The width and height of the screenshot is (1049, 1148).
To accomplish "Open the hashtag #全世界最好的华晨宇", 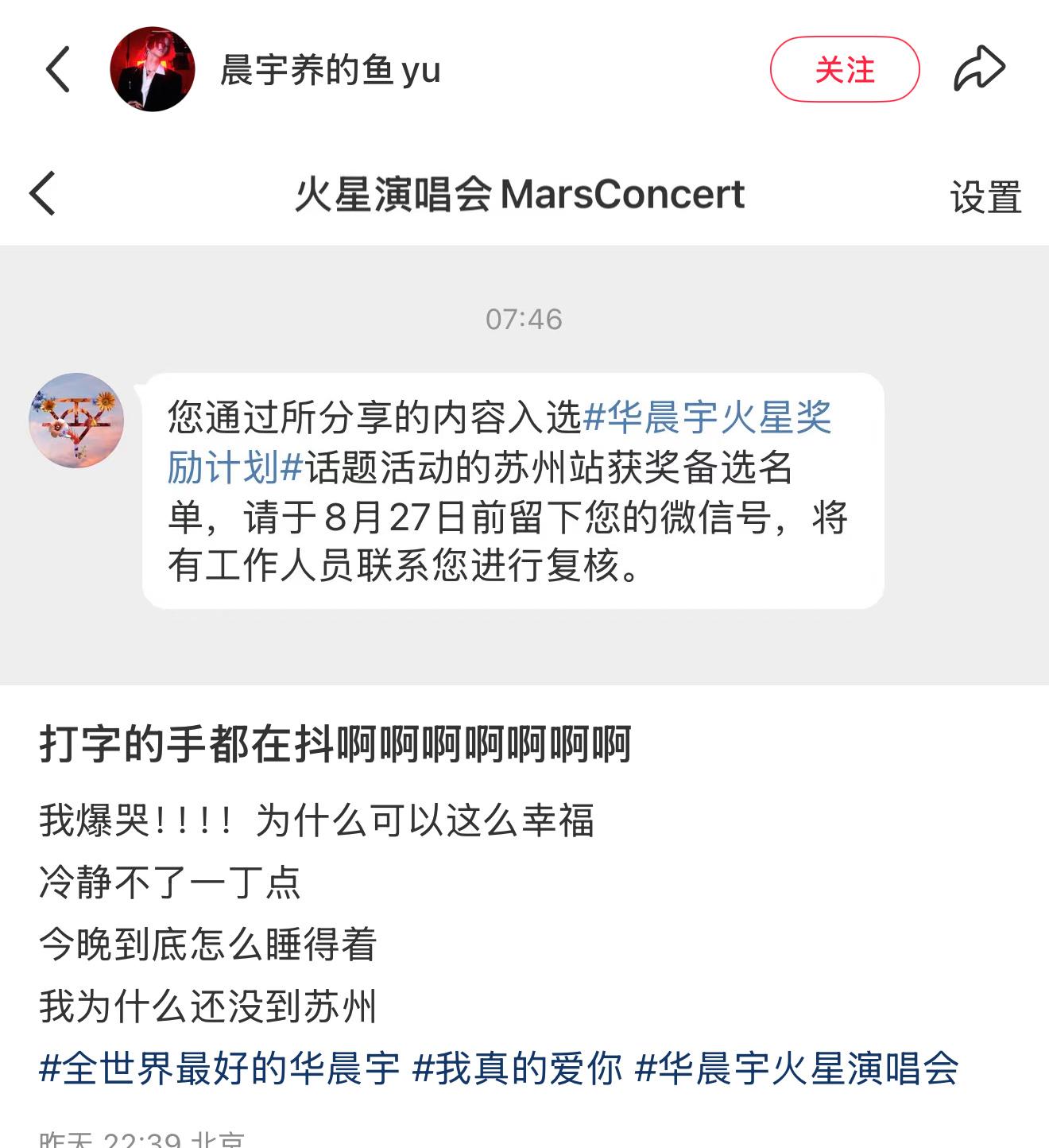I will (220, 1068).
